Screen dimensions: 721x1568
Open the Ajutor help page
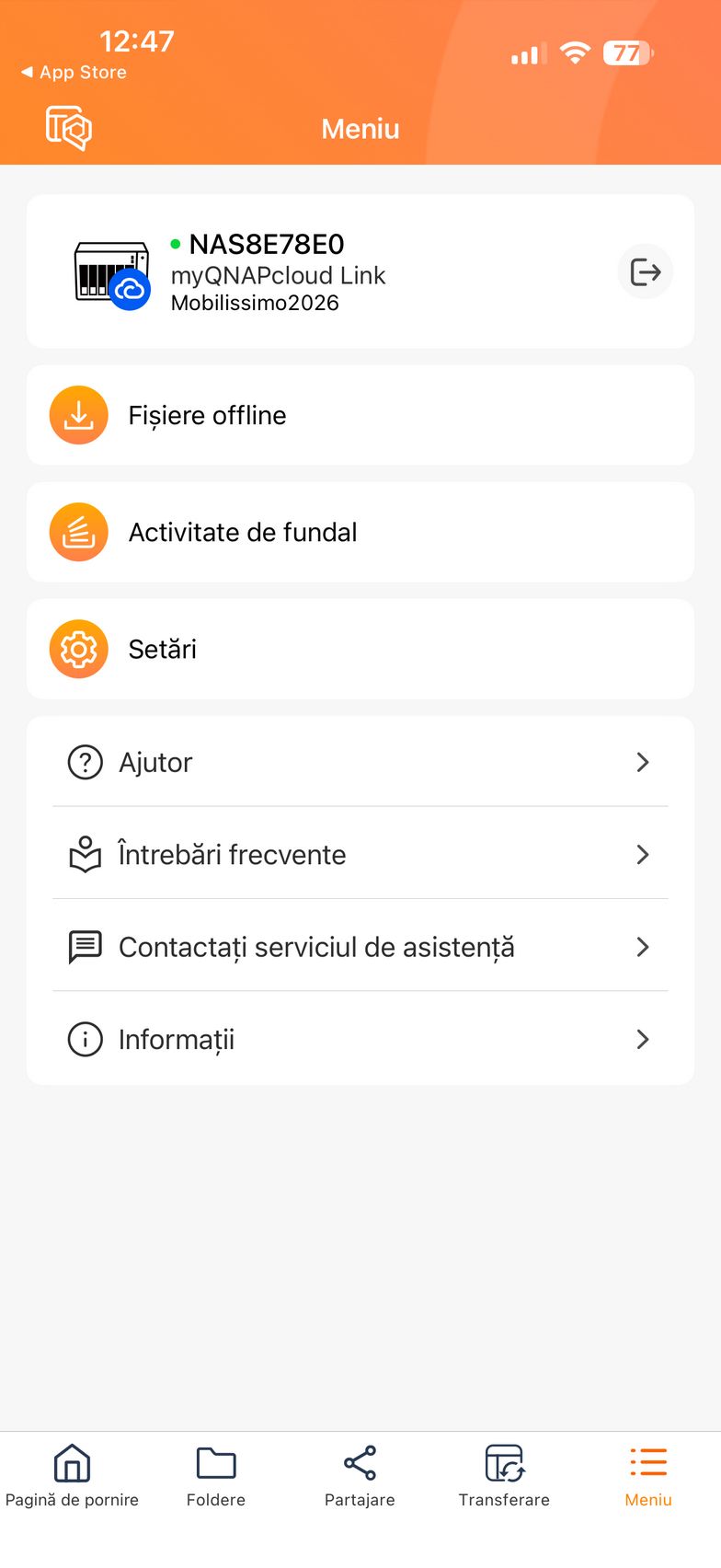[x=360, y=762]
